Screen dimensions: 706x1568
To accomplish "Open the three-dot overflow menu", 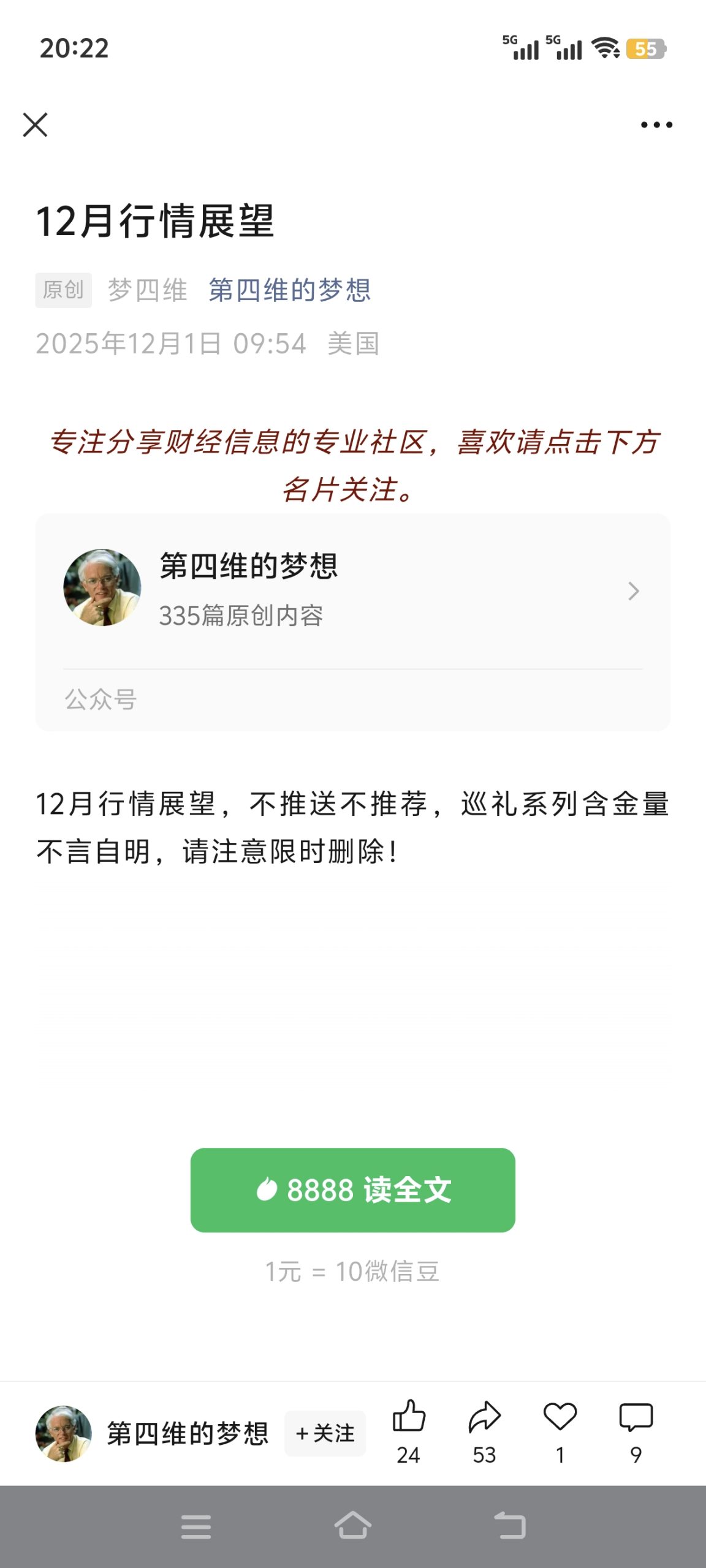I will 656,125.
